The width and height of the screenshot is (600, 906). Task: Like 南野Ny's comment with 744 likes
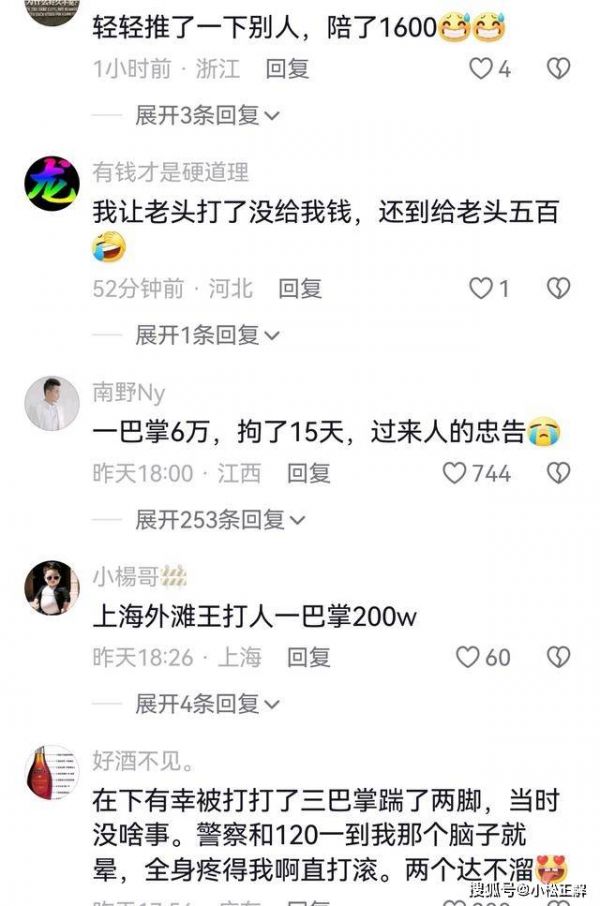click(x=455, y=473)
